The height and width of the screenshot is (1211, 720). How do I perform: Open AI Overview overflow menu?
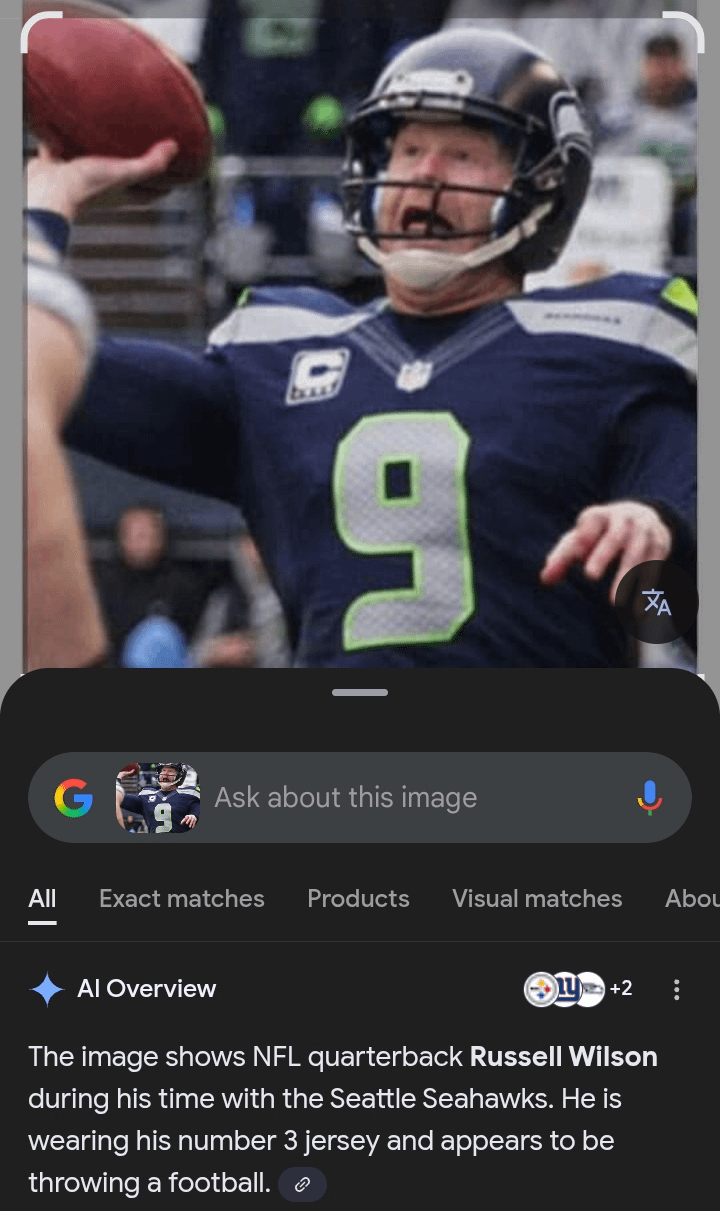[677, 989]
